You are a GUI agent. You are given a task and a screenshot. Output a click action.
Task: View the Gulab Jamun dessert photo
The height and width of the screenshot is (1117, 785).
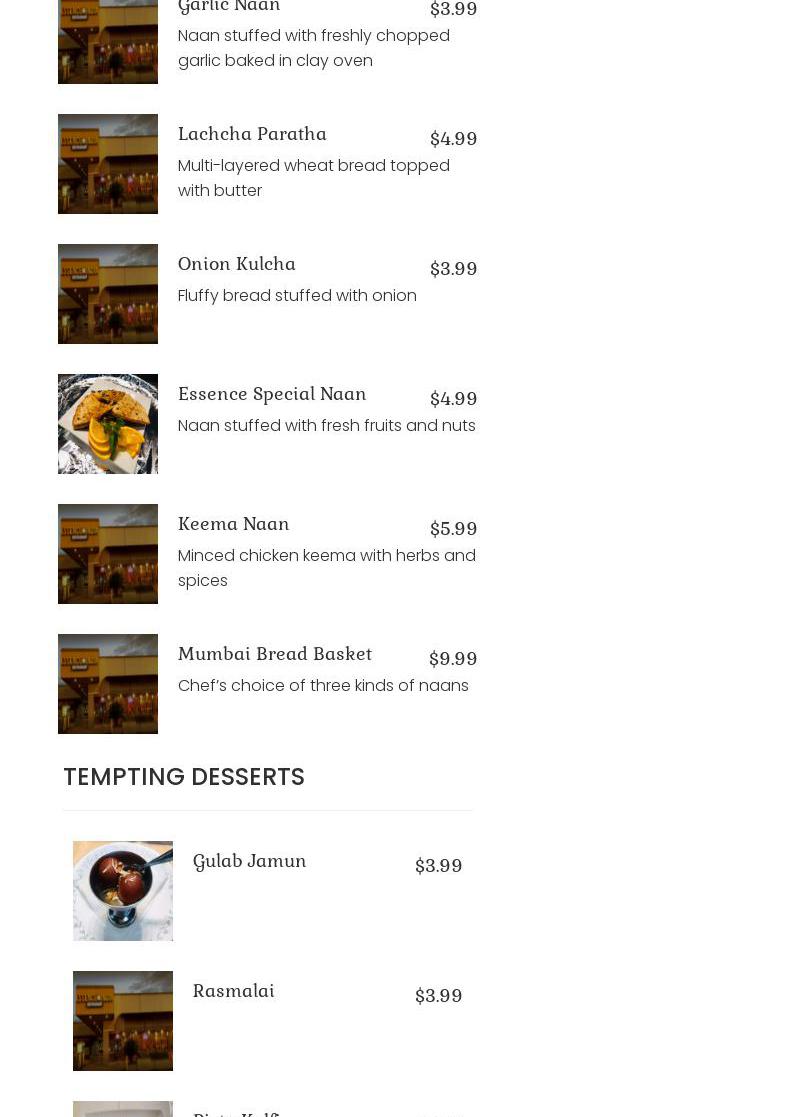[123, 891]
